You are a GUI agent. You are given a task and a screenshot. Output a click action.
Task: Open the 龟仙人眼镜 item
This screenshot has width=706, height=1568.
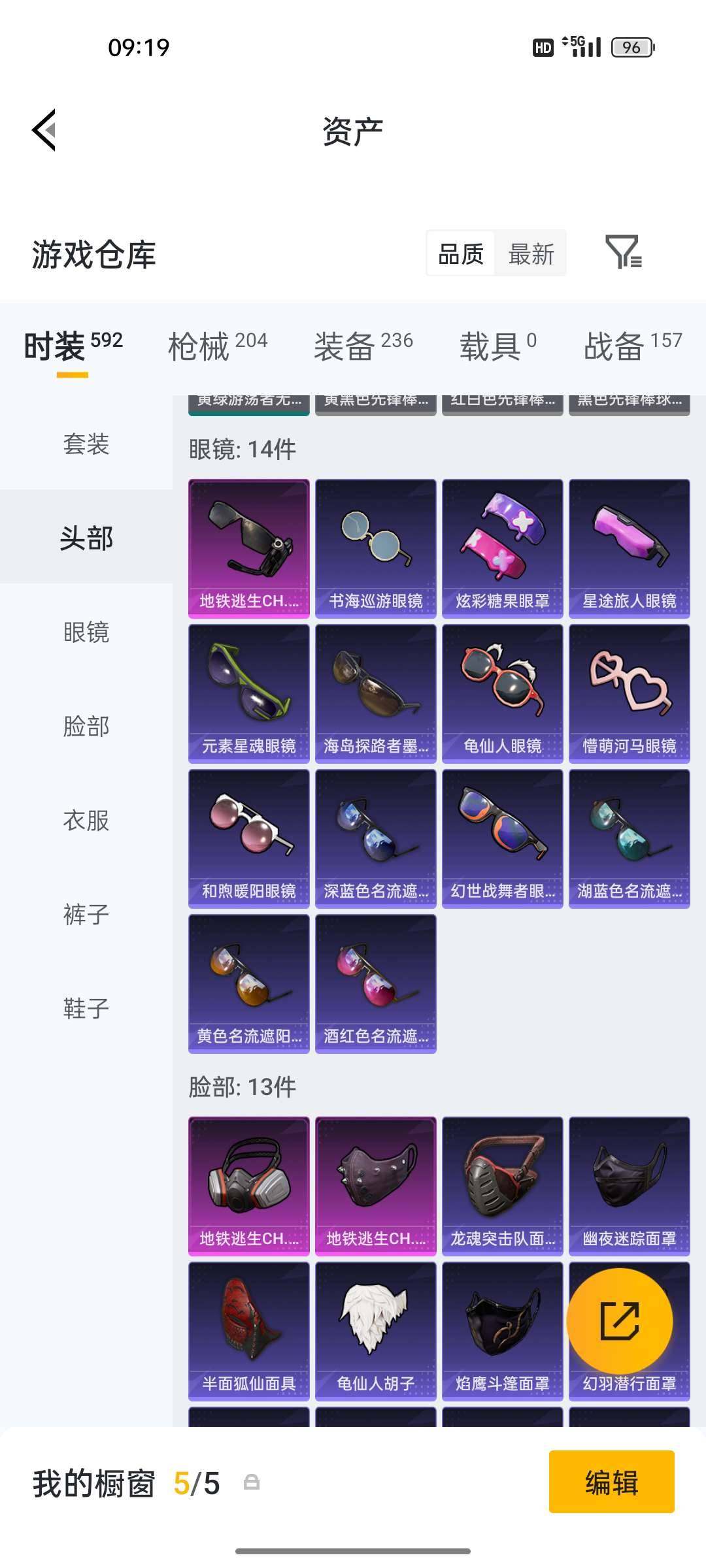pos(502,693)
